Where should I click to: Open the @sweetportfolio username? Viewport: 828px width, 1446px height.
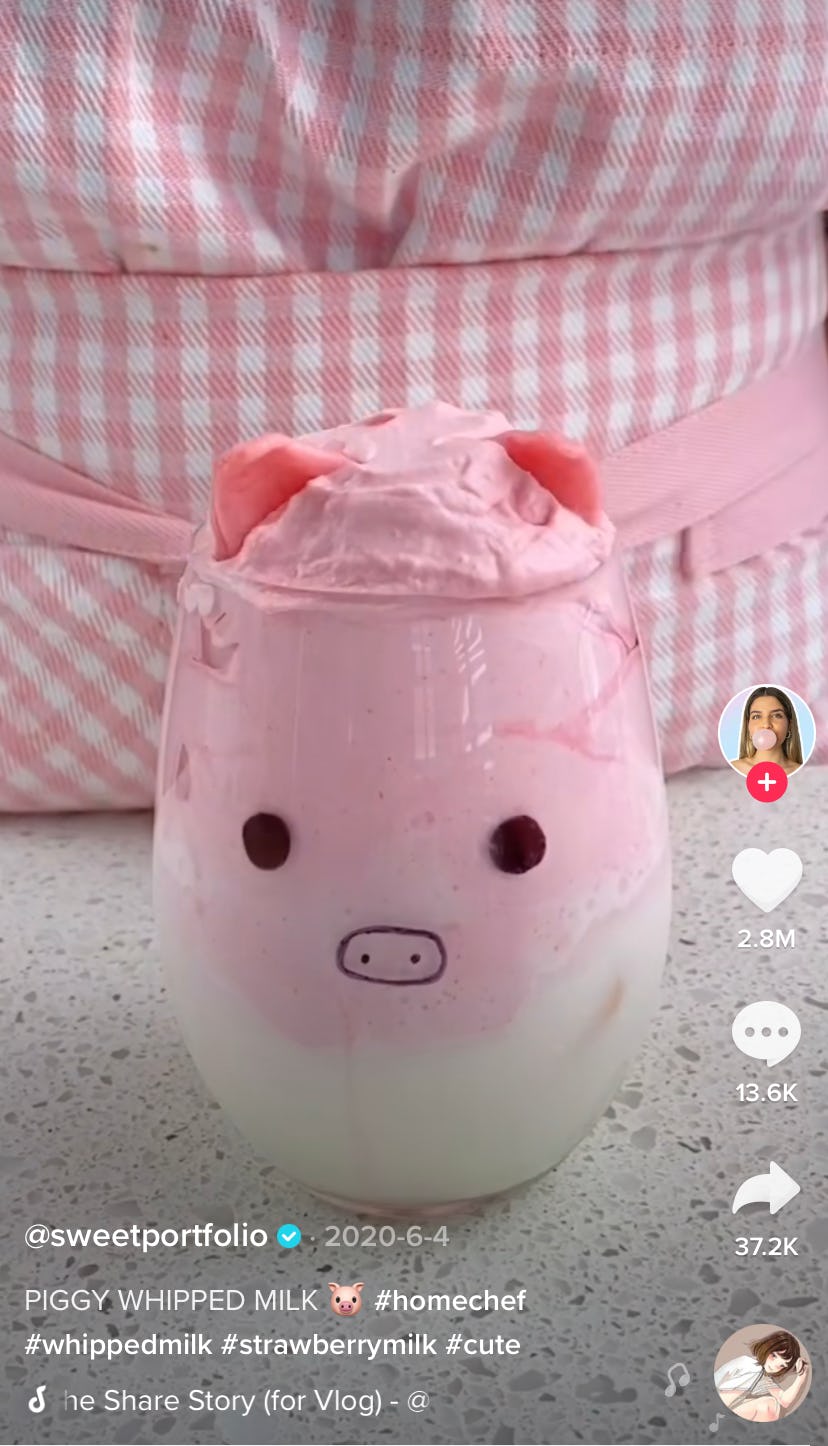coord(146,1237)
